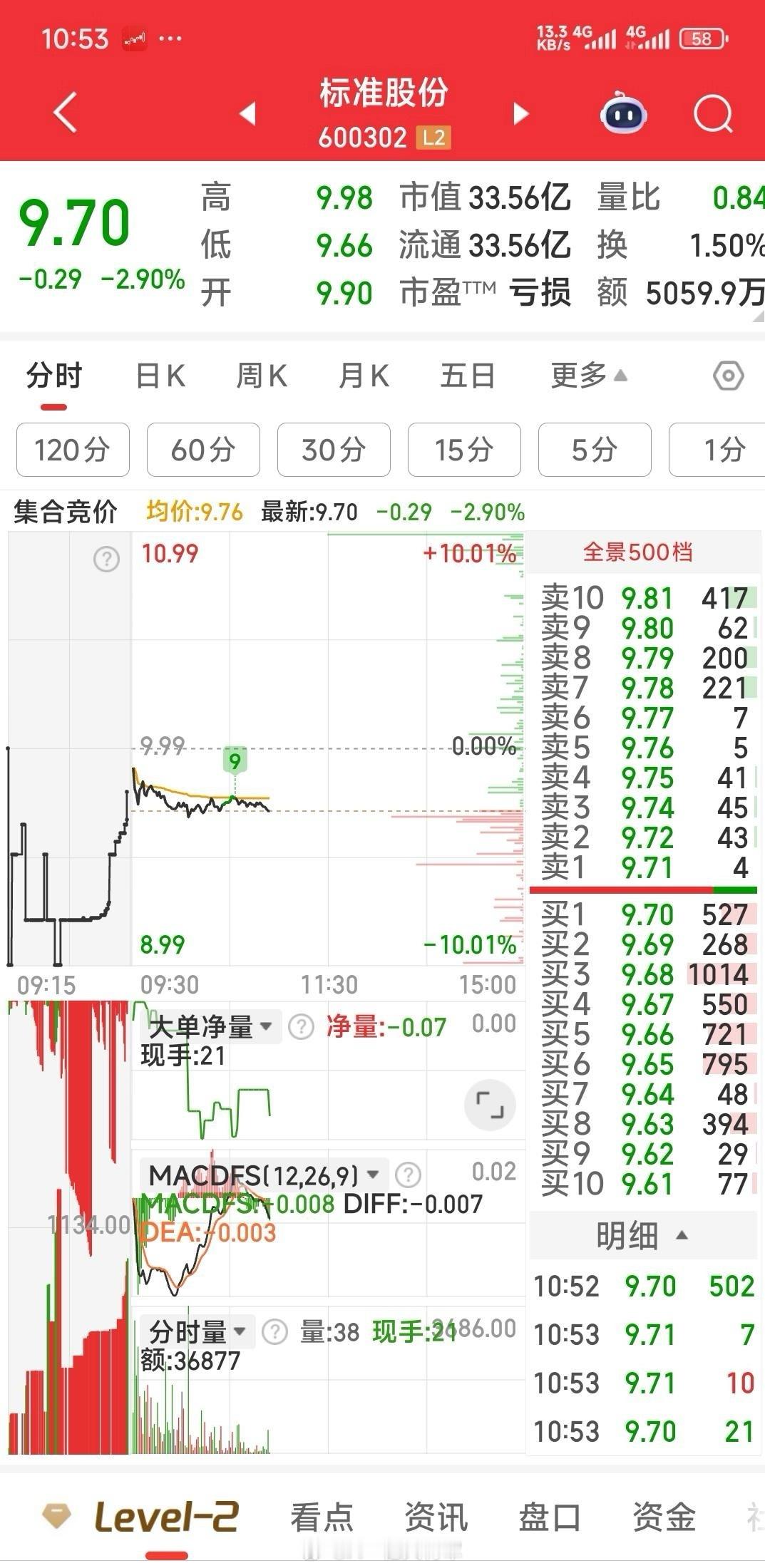The width and height of the screenshot is (765, 1568).
Task: Expand the 更多 chart periods
Action: pos(588,376)
